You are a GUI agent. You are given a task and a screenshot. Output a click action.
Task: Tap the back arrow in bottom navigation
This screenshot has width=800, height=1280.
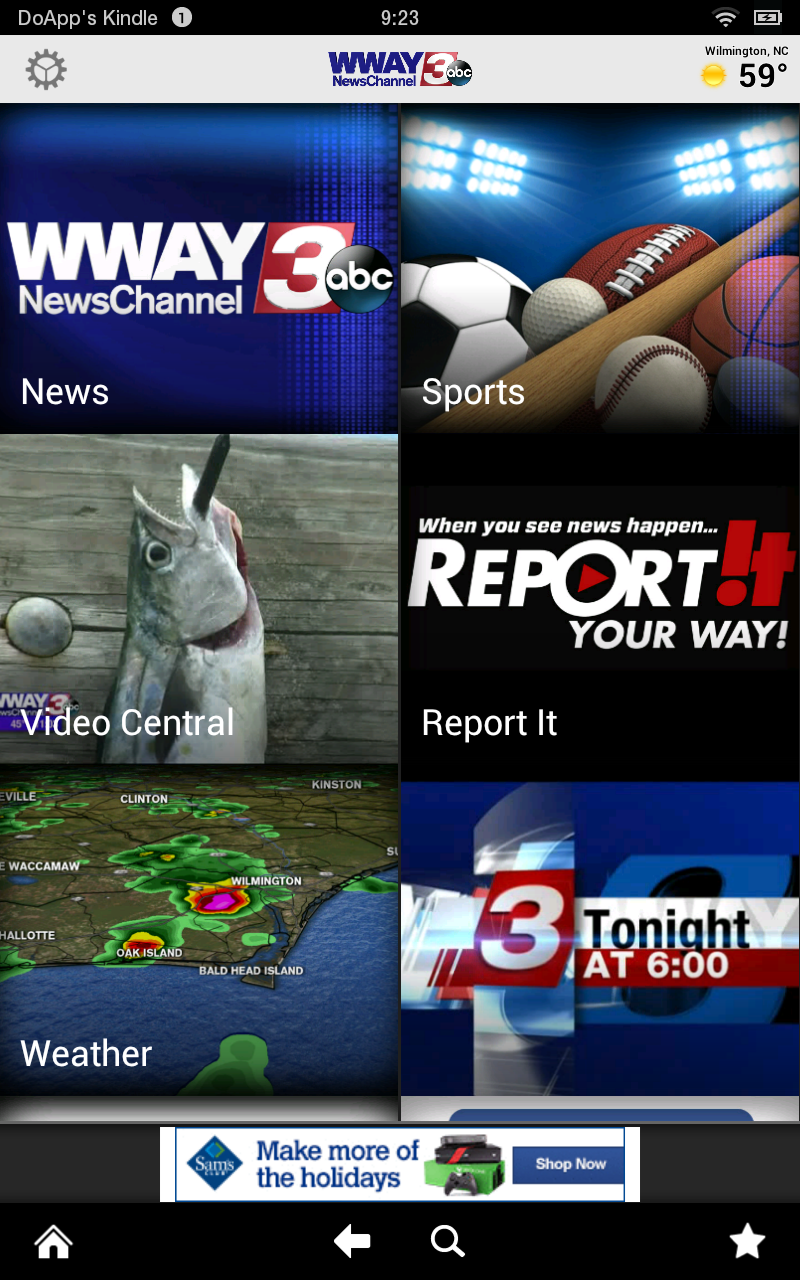[x=351, y=1240]
